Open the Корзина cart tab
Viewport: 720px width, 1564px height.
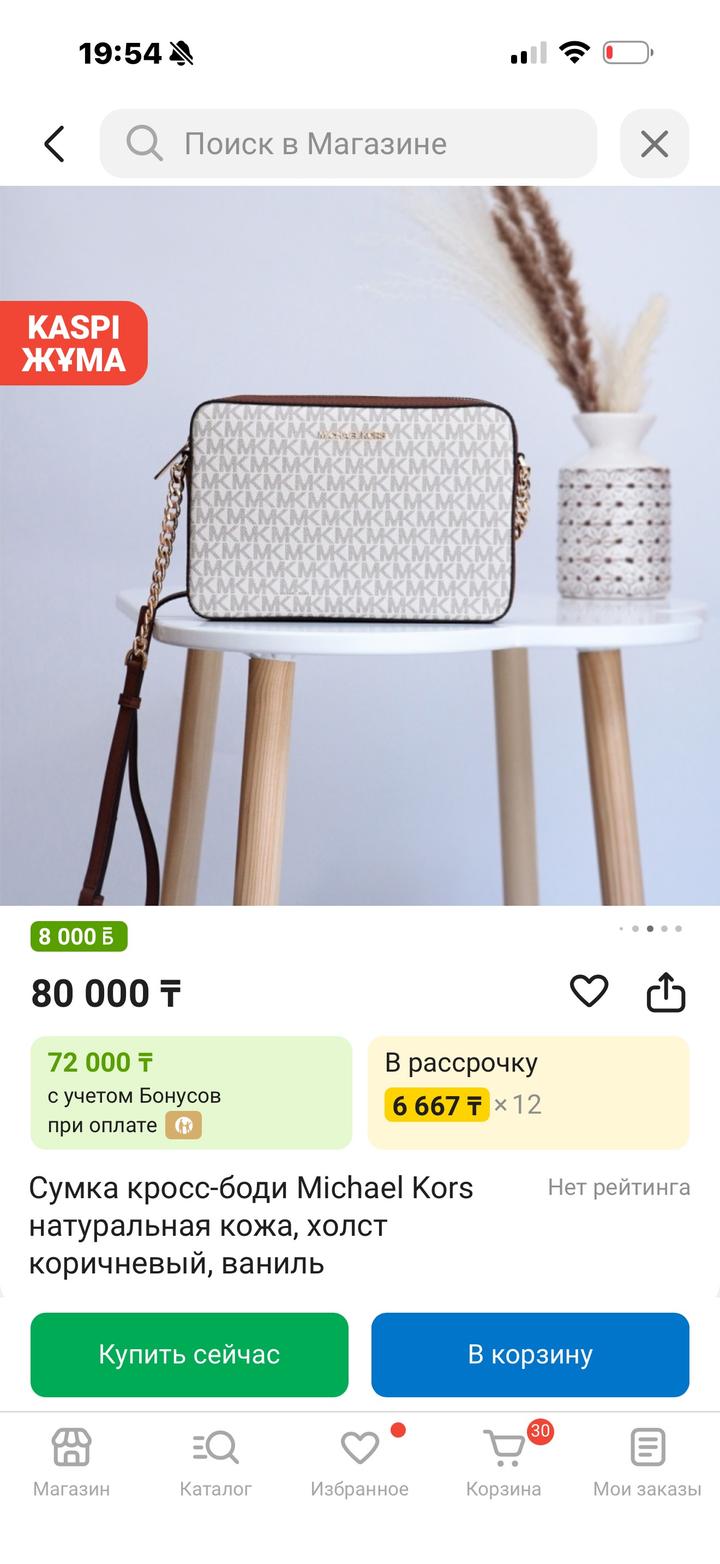coord(503,1462)
